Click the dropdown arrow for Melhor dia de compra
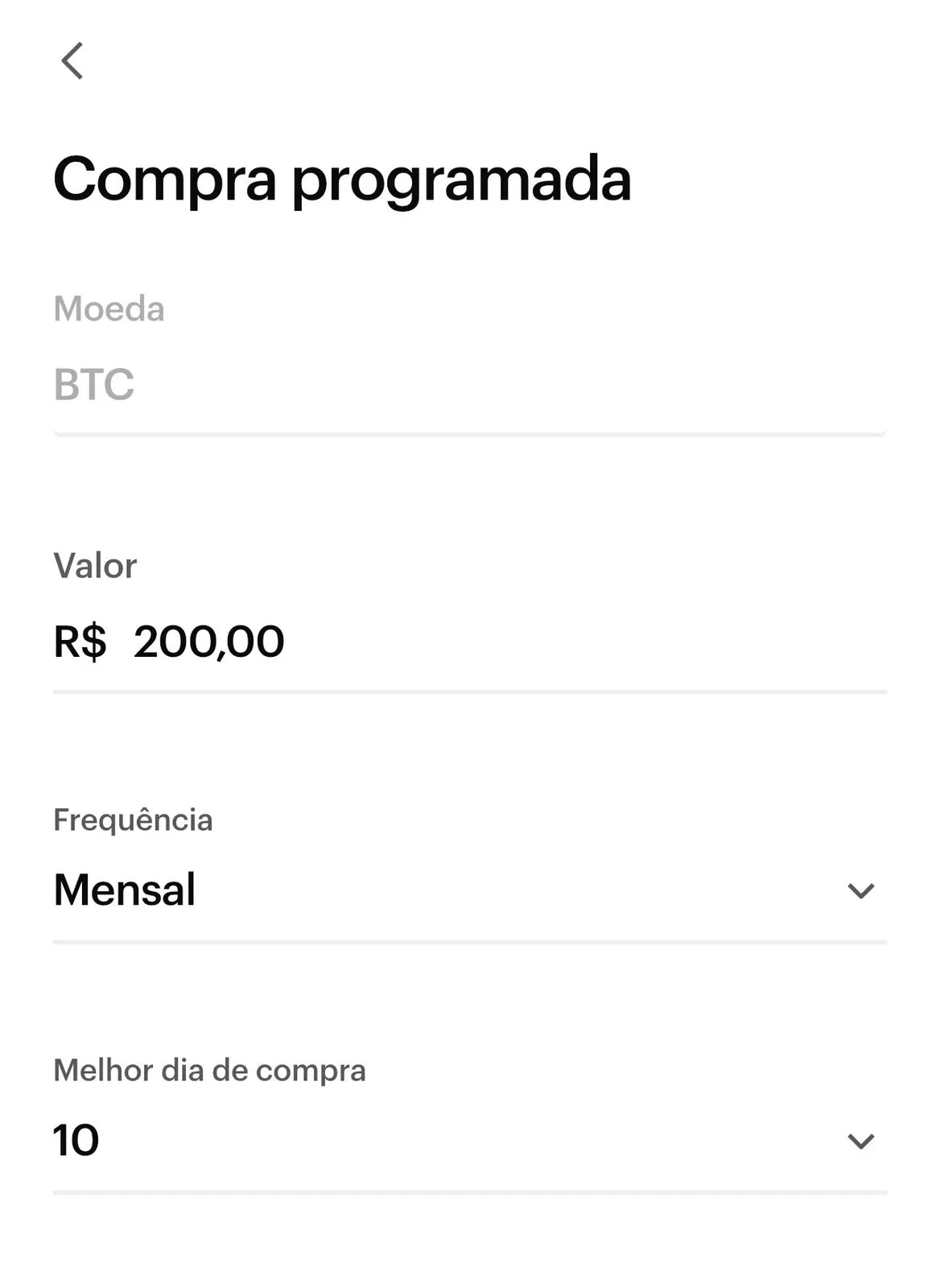The width and height of the screenshot is (940, 1288). [x=861, y=1141]
